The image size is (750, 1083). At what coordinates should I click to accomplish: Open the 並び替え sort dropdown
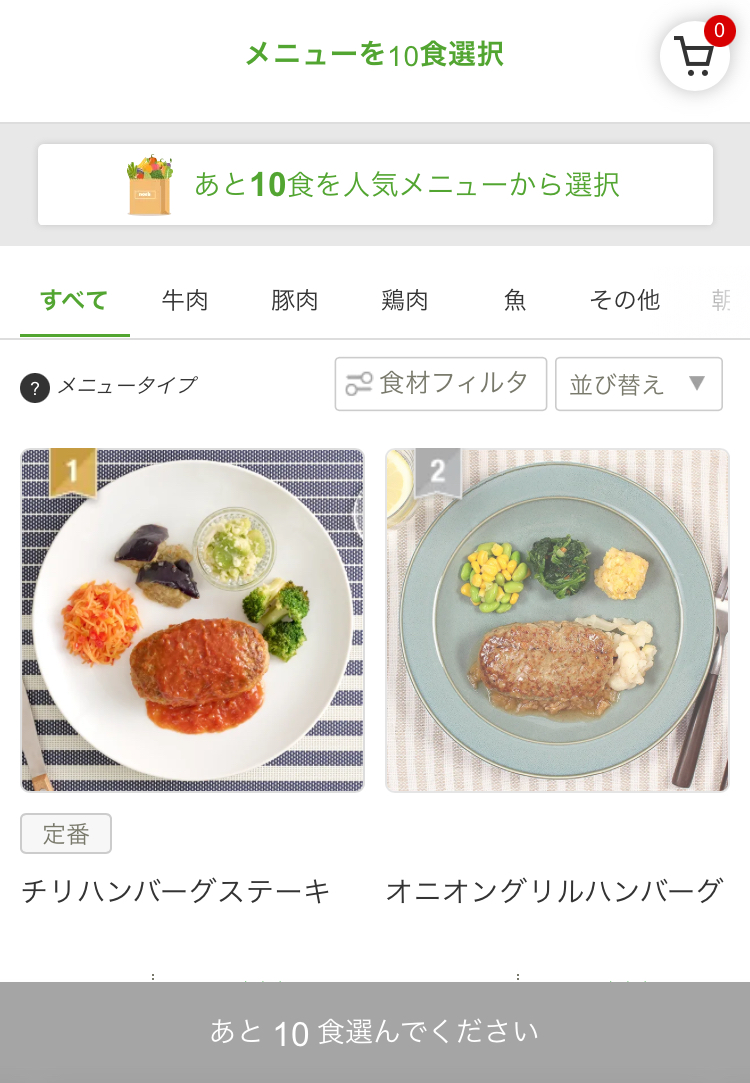click(x=638, y=384)
